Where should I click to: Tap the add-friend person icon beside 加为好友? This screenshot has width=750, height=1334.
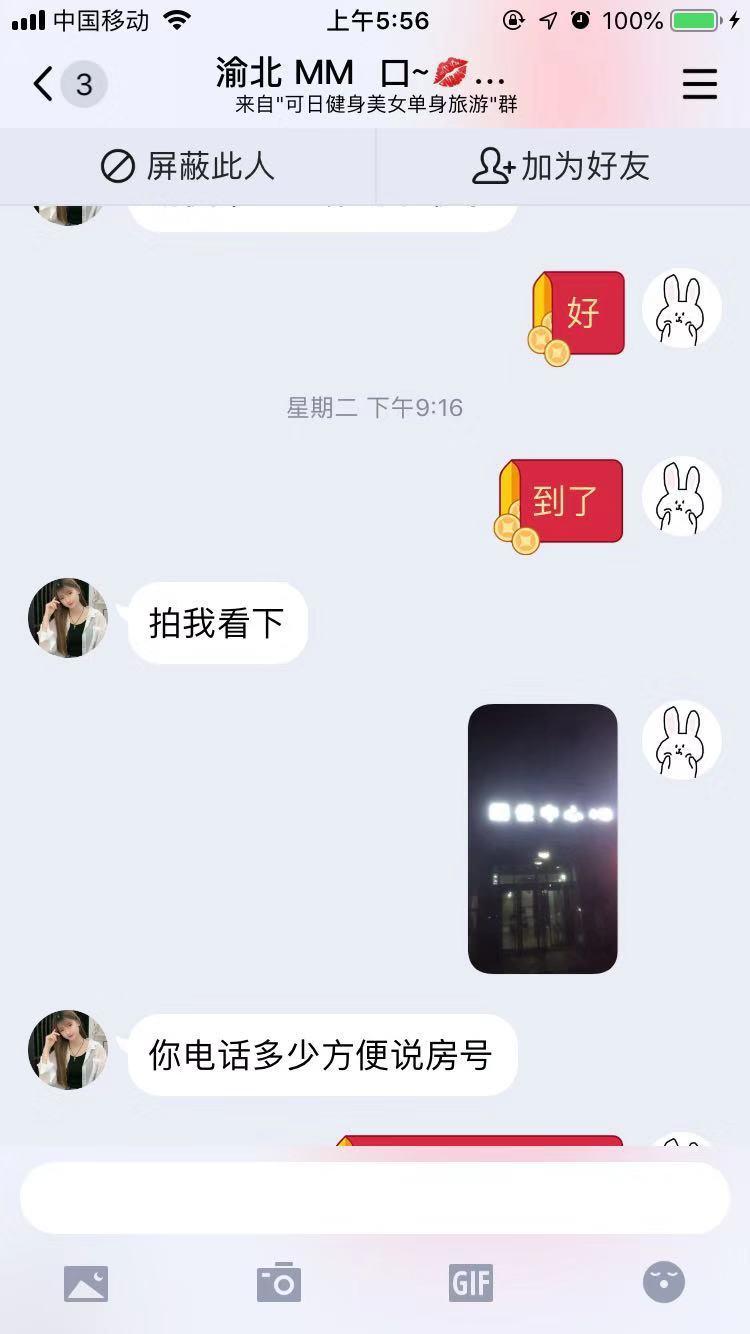[493, 166]
